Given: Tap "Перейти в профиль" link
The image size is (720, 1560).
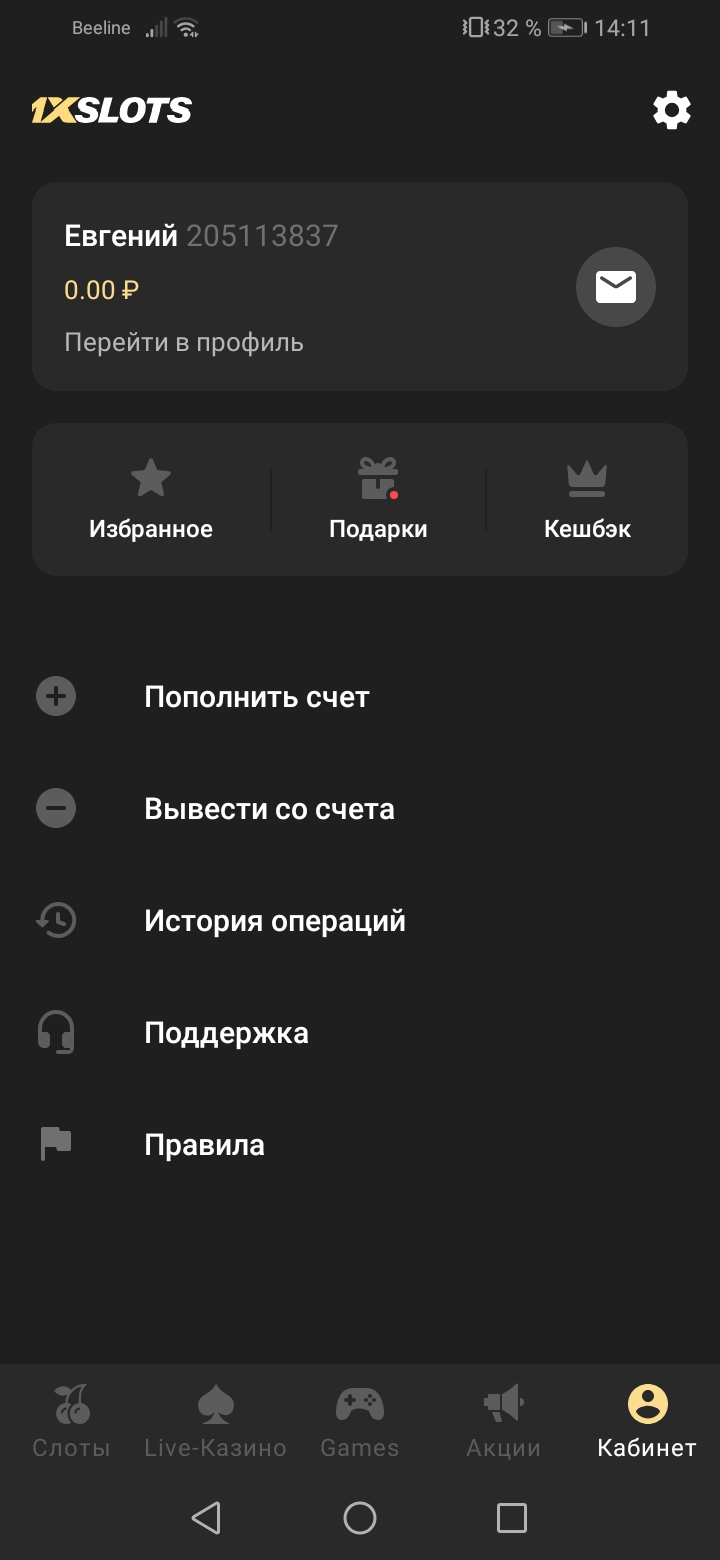Looking at the screenshot, I should (x=184, y=343).
